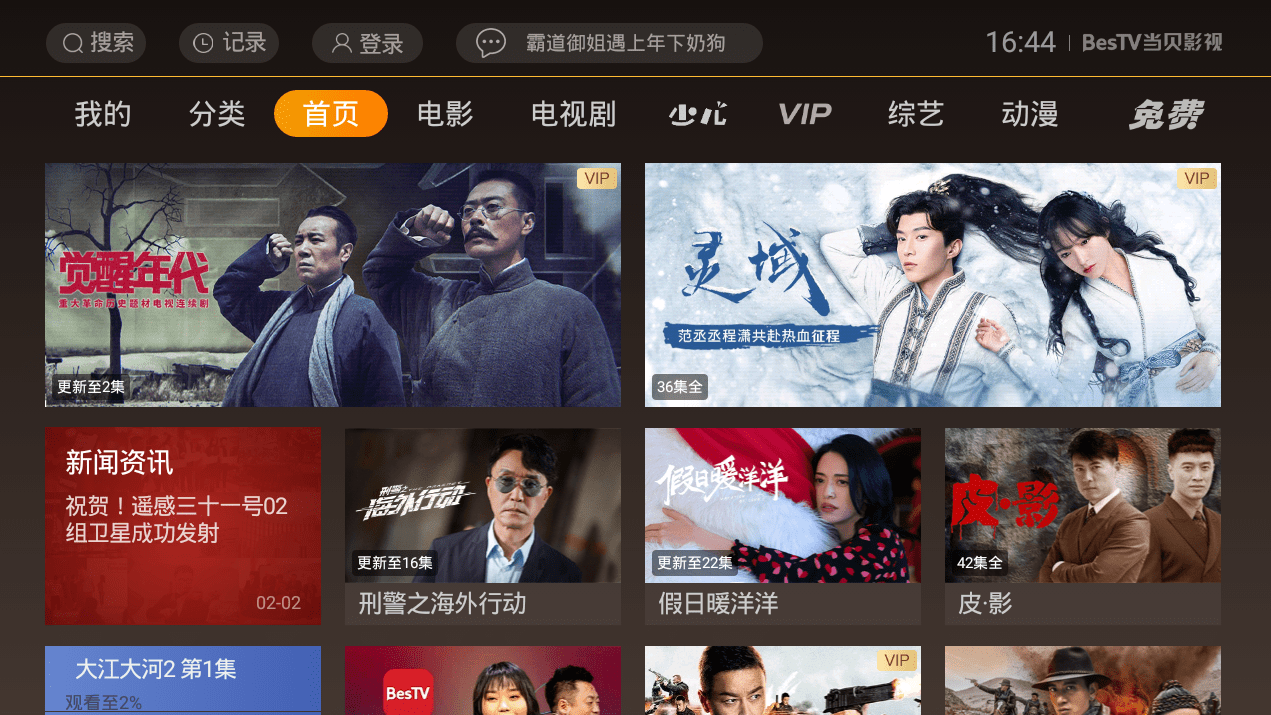Open the 假日暖洋洋 card
The image size is (1271, 715).
coord(782,526)
